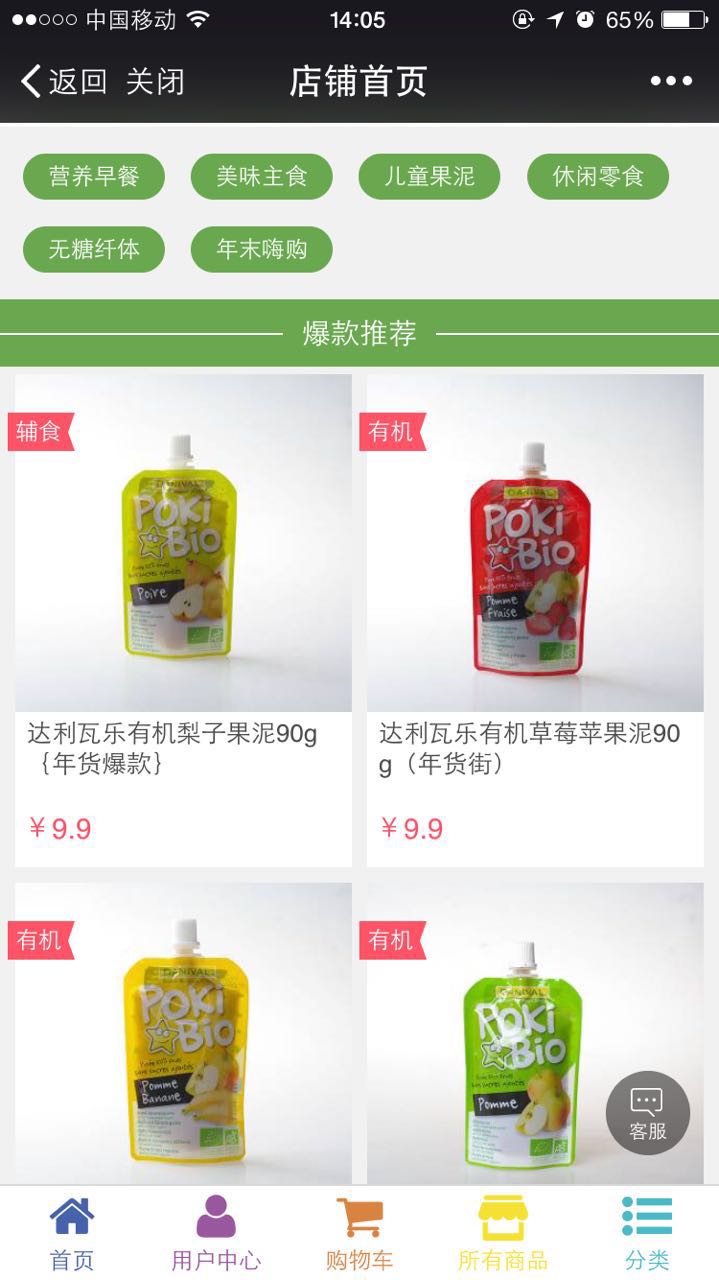Open the 达利瓦乐有机梨子果泥90g product
Viewport: 719px width, 1280px height.
[183, 545]
